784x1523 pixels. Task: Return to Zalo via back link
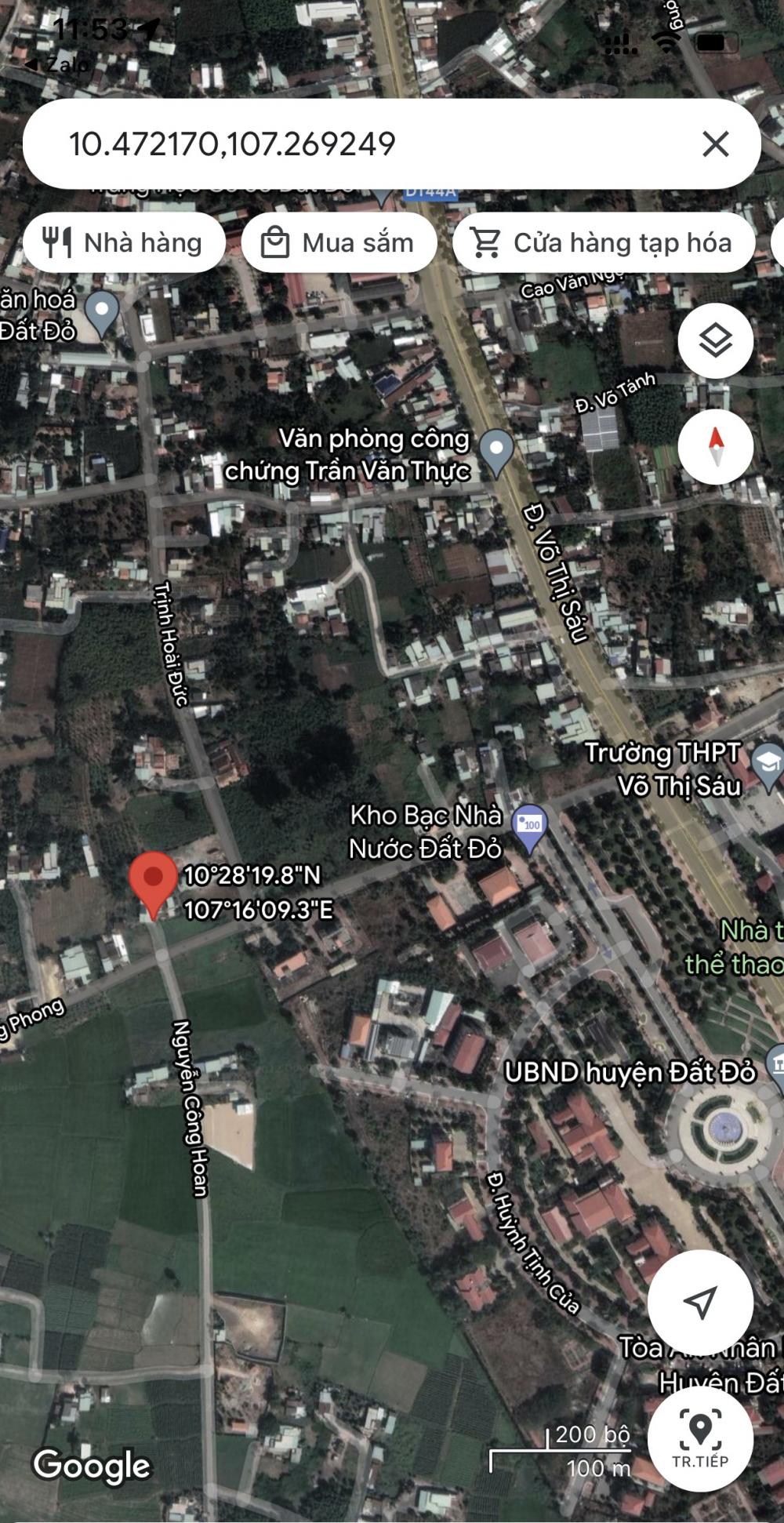click(57, 65)
